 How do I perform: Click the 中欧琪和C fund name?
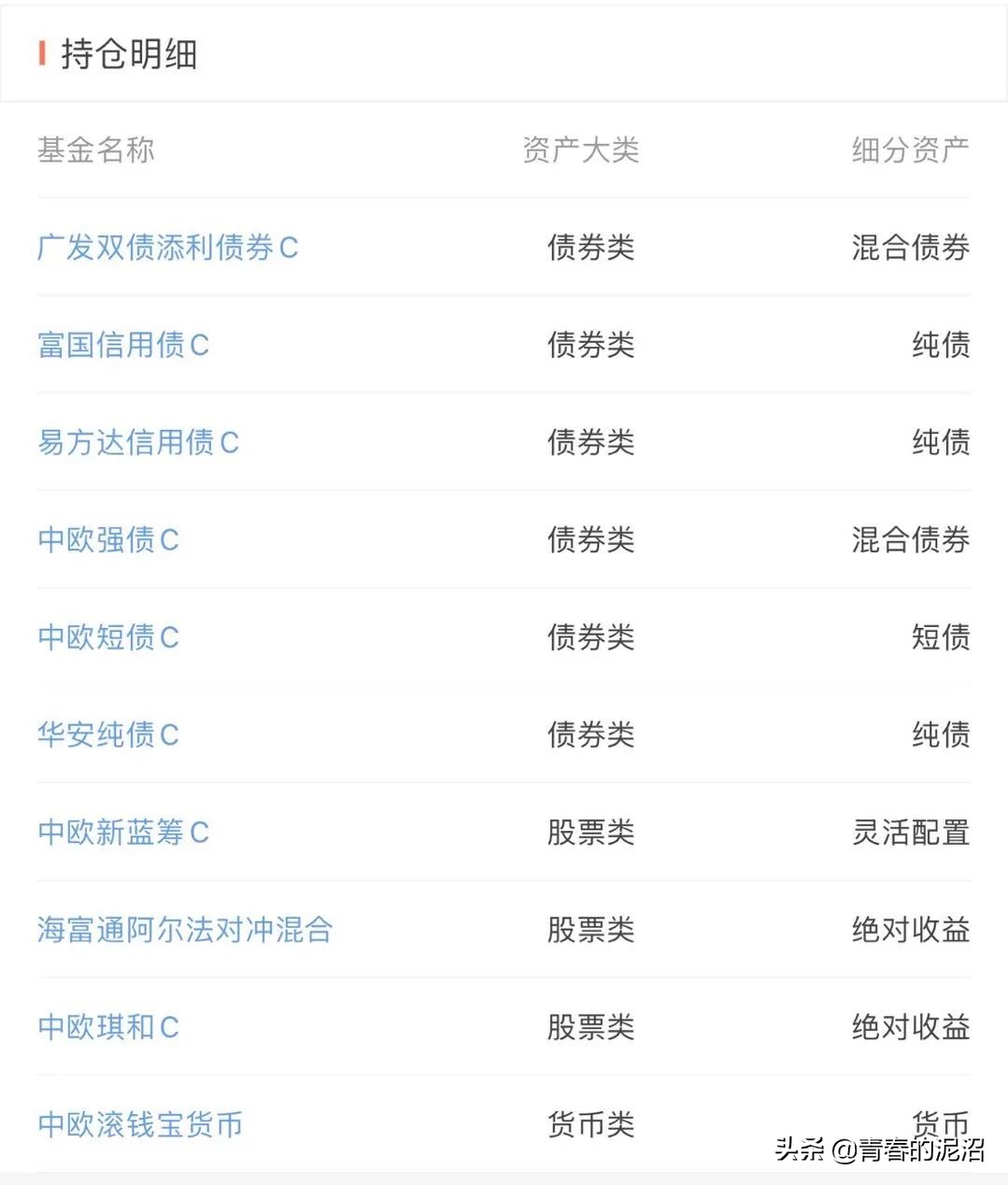click(107, 1028)
